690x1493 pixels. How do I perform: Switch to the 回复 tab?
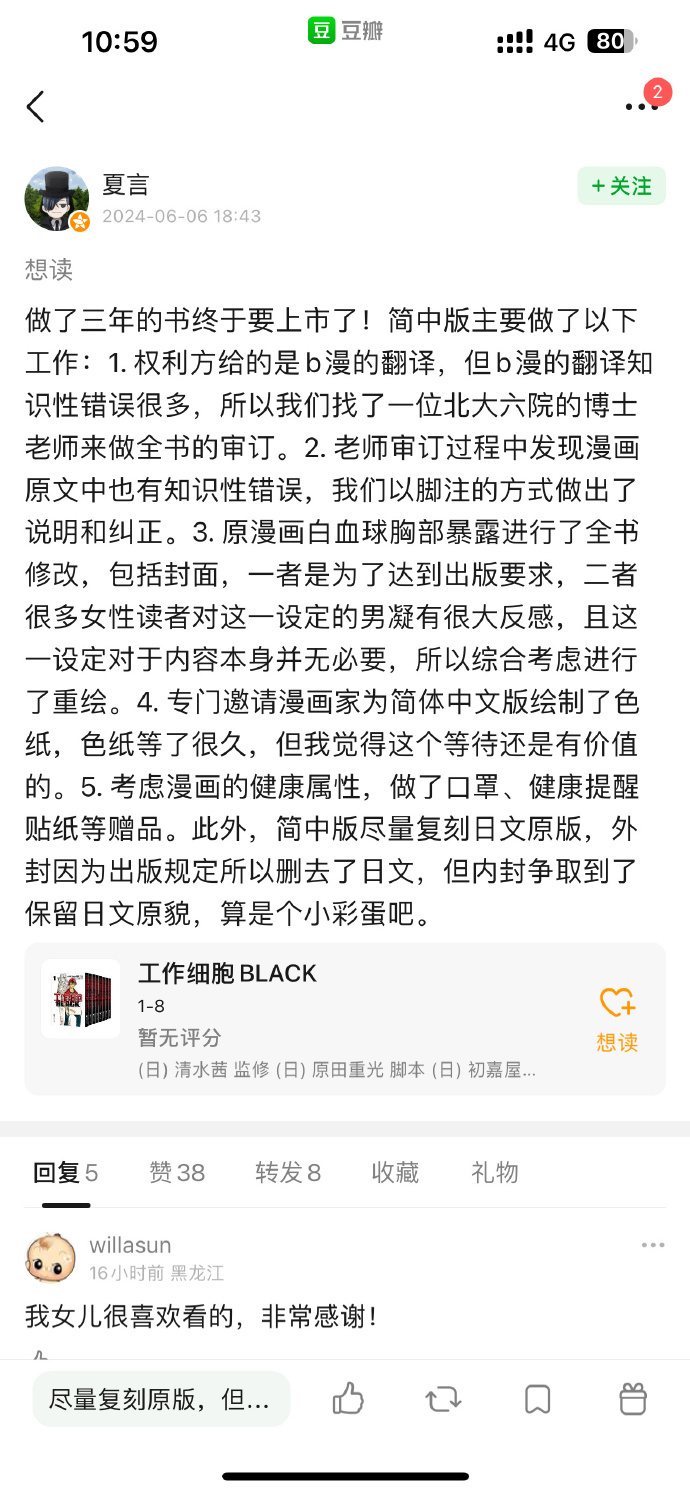coord(65,1172)
